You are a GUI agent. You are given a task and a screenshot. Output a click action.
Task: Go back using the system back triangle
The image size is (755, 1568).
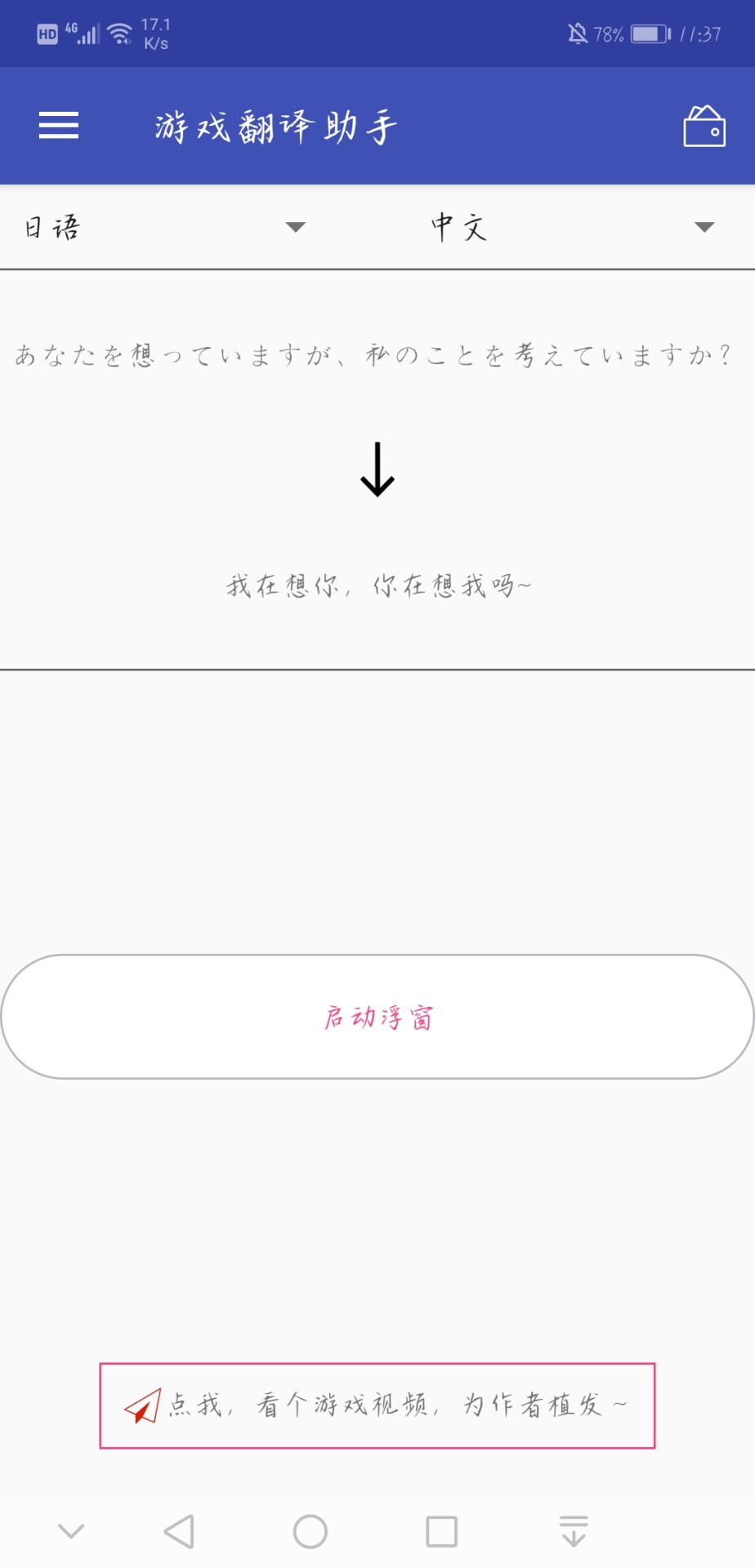(x=179, y=1531)
